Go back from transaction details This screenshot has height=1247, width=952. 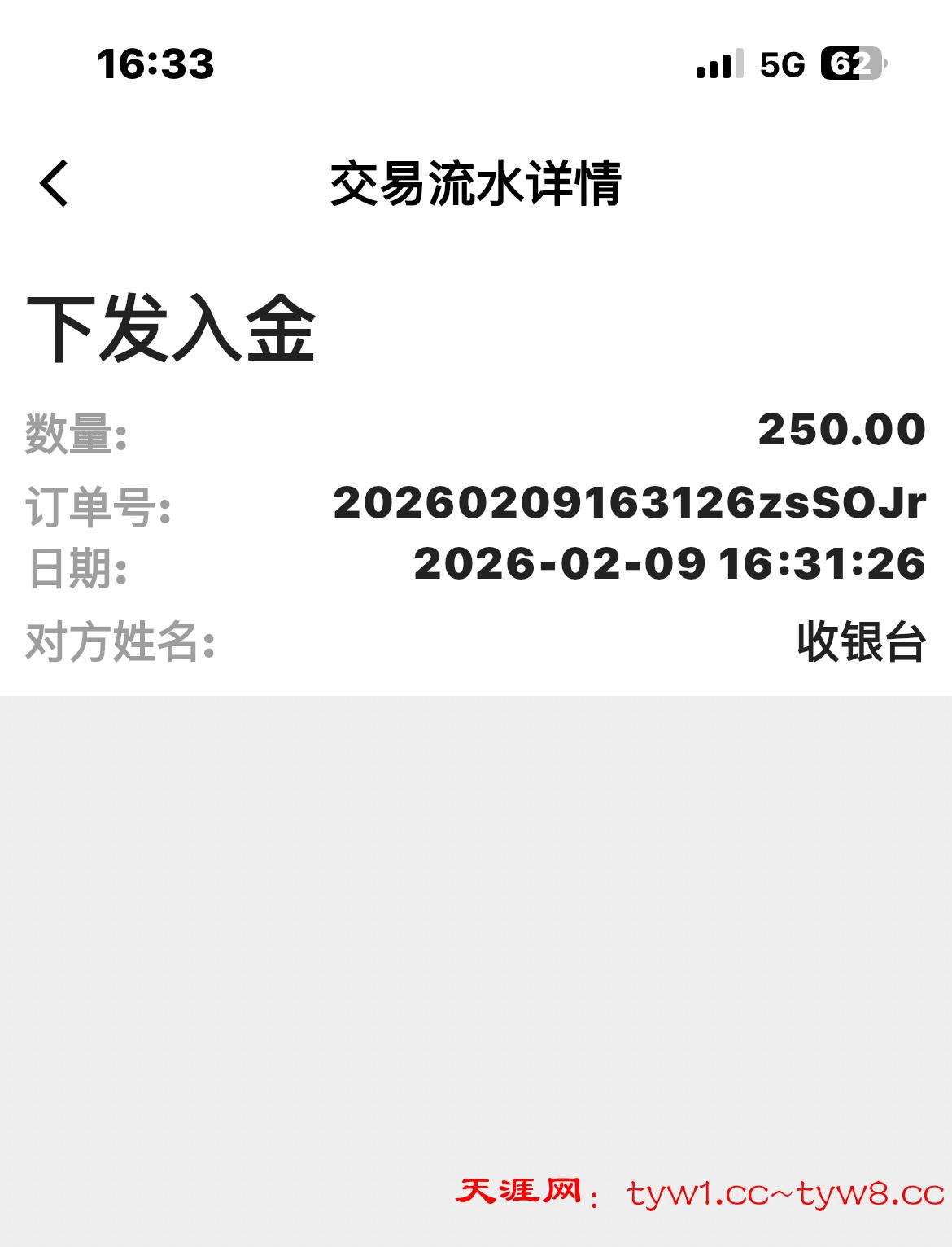point(54,183)
